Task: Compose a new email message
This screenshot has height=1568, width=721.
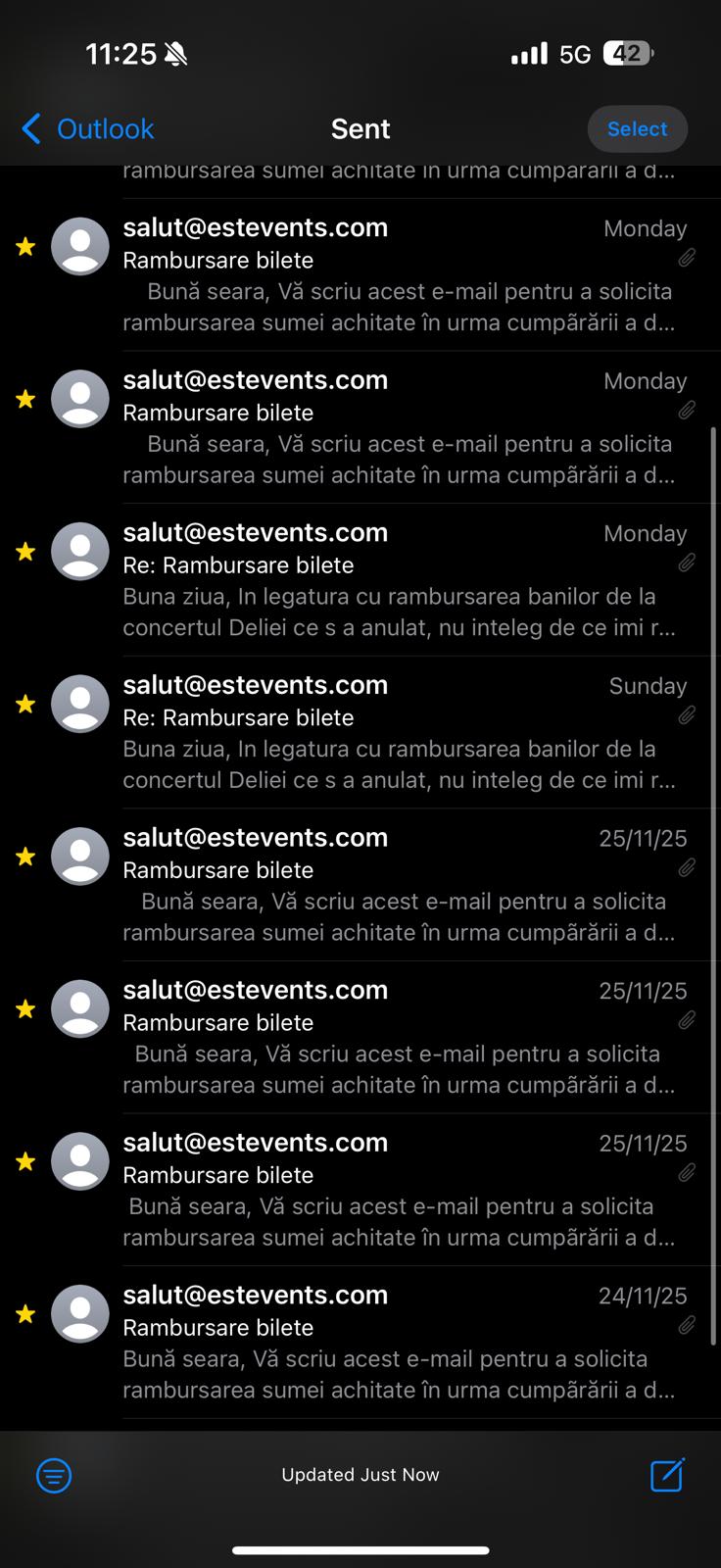Action: [x=667, y=1475]
